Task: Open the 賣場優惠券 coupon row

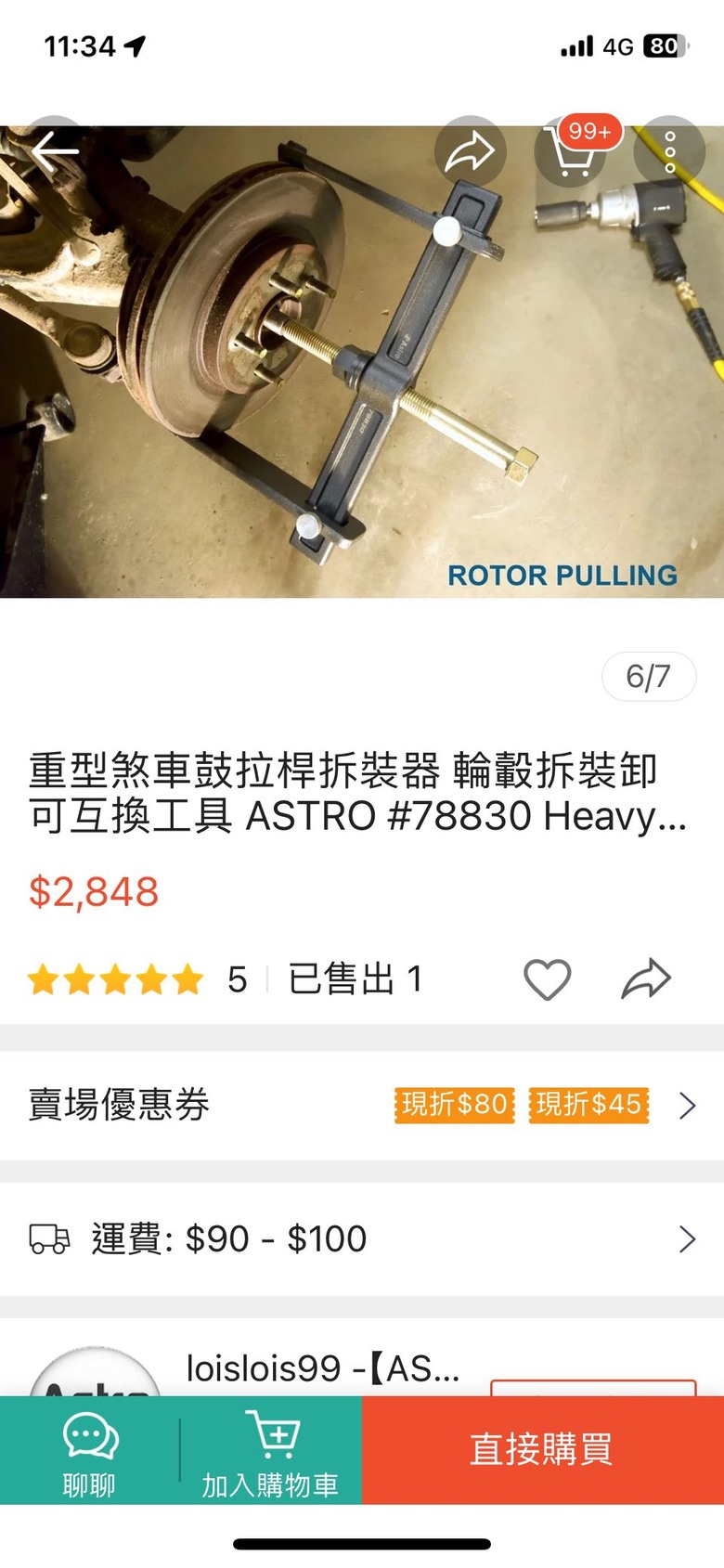Action: click(x=362, y=1105)
